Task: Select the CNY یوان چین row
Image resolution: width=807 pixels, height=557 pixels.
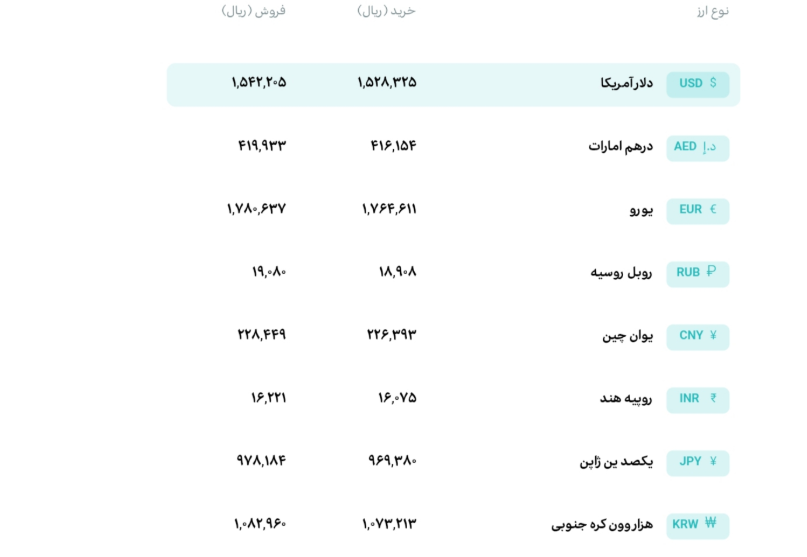Action: [453, 337]
